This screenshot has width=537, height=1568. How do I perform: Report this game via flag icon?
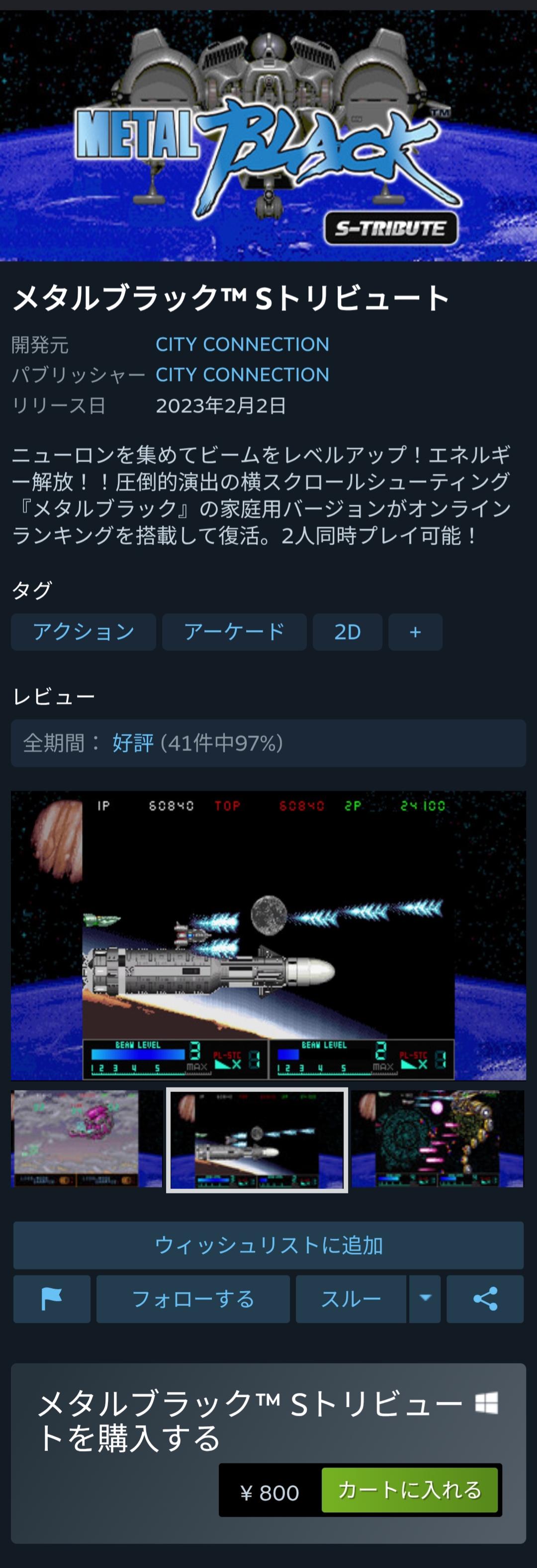click(x=52, y=1299)
